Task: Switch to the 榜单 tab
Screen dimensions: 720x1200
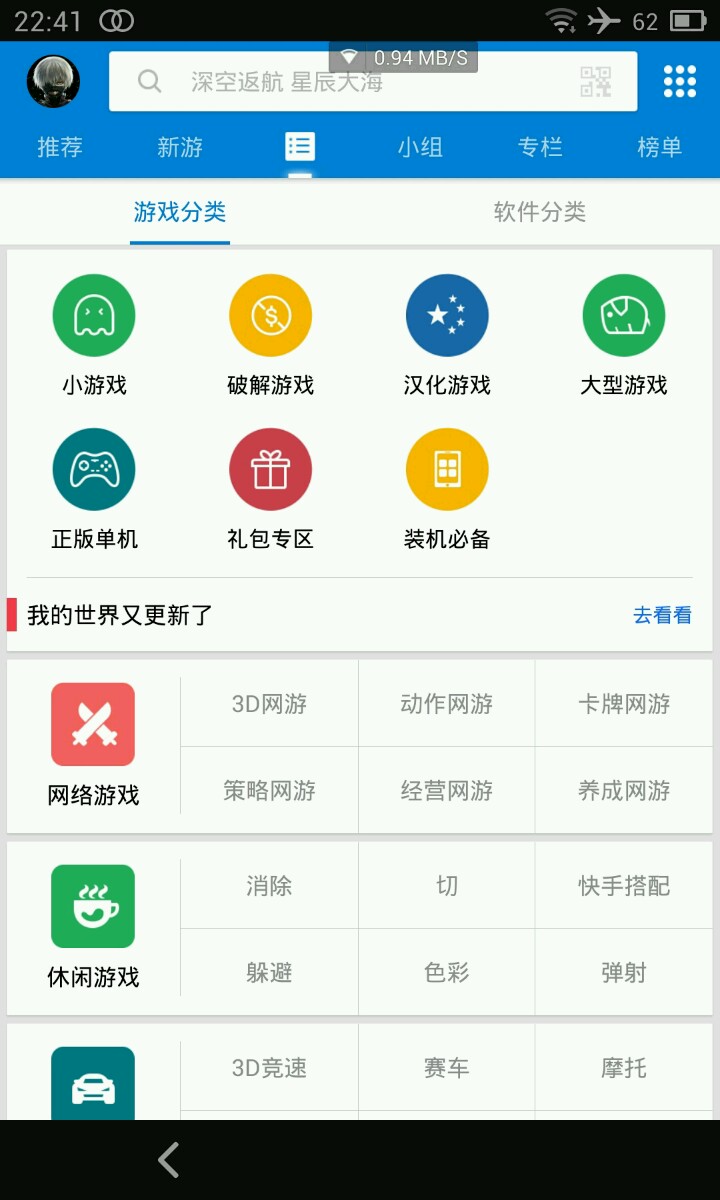Action: tap(660, 148)
